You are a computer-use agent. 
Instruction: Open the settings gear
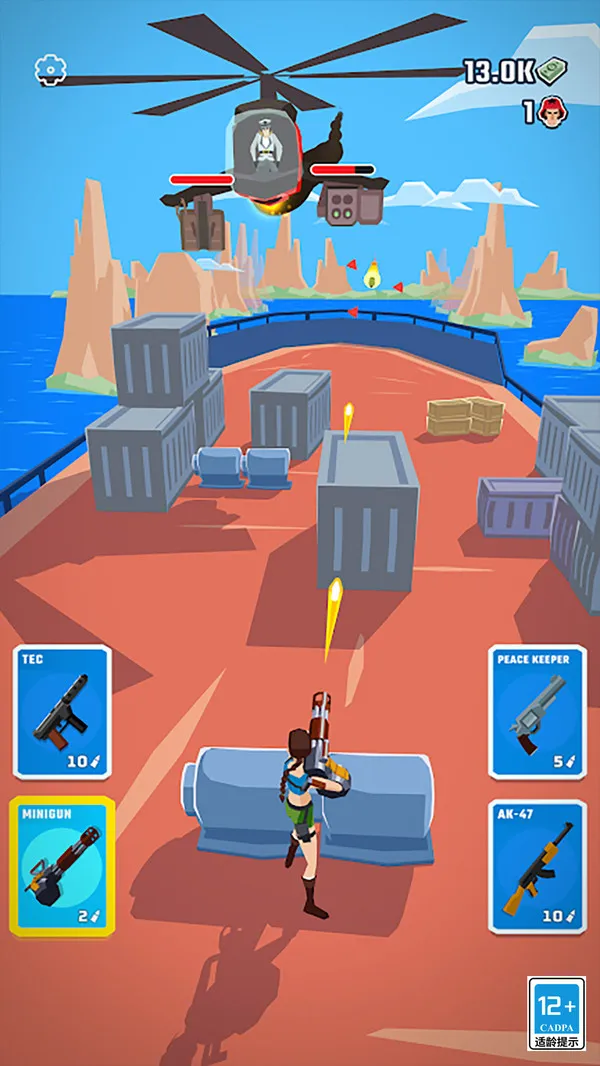[50, 69]
